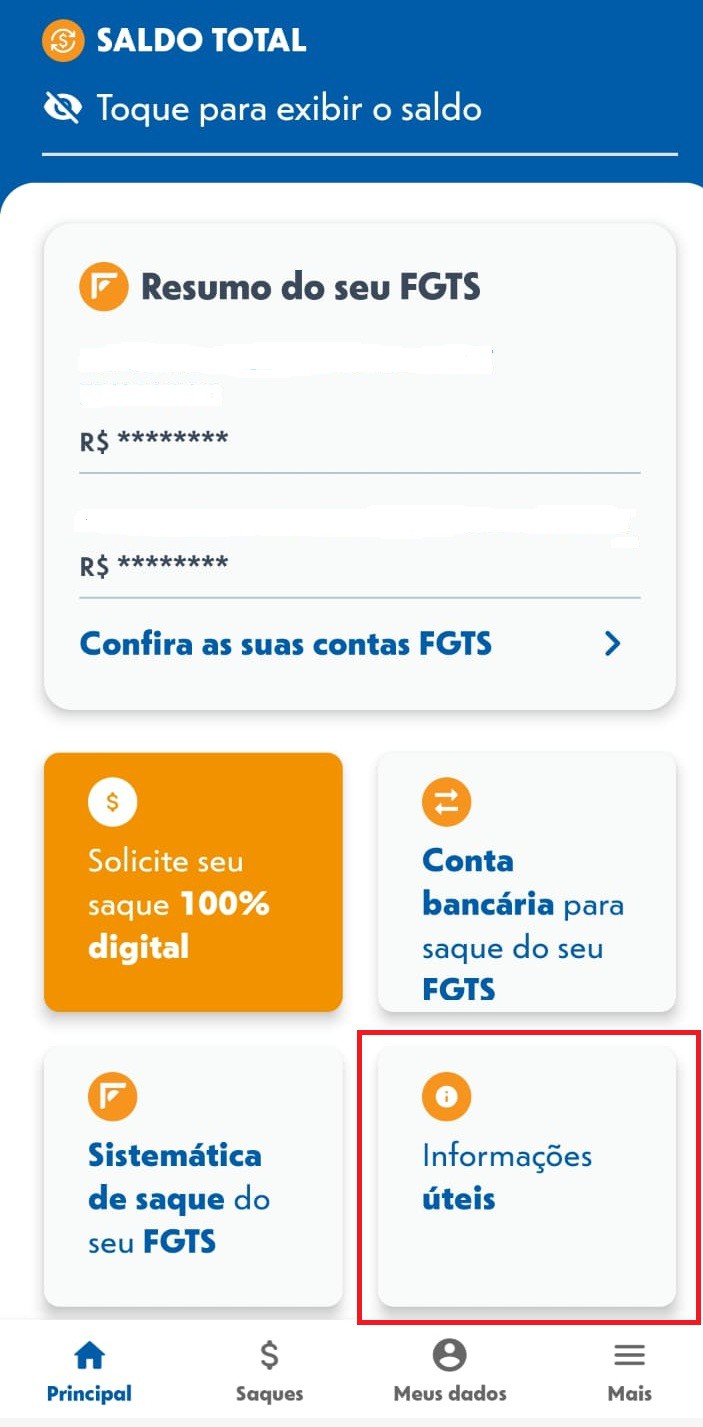The width and height of the screenshot is (703, 1427).
Task: Open the Mais menu tab
Action: [x=629, y=1372]
